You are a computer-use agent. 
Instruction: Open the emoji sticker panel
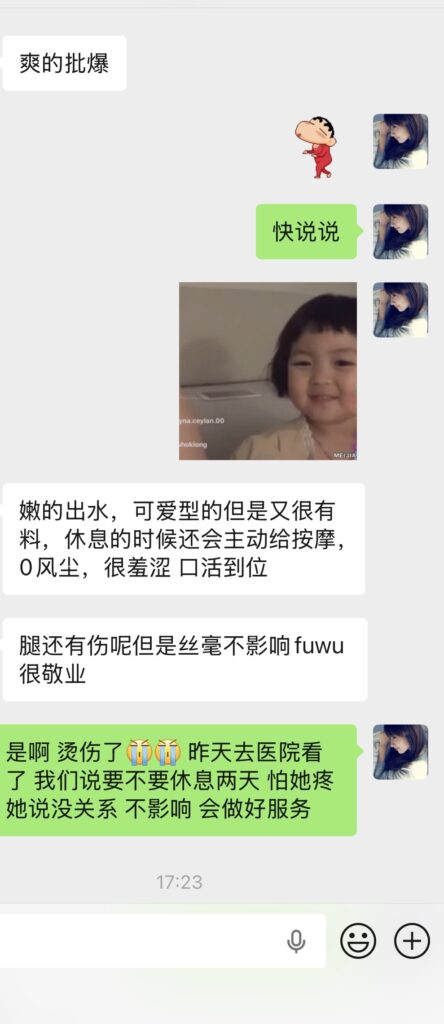[358, 941]
